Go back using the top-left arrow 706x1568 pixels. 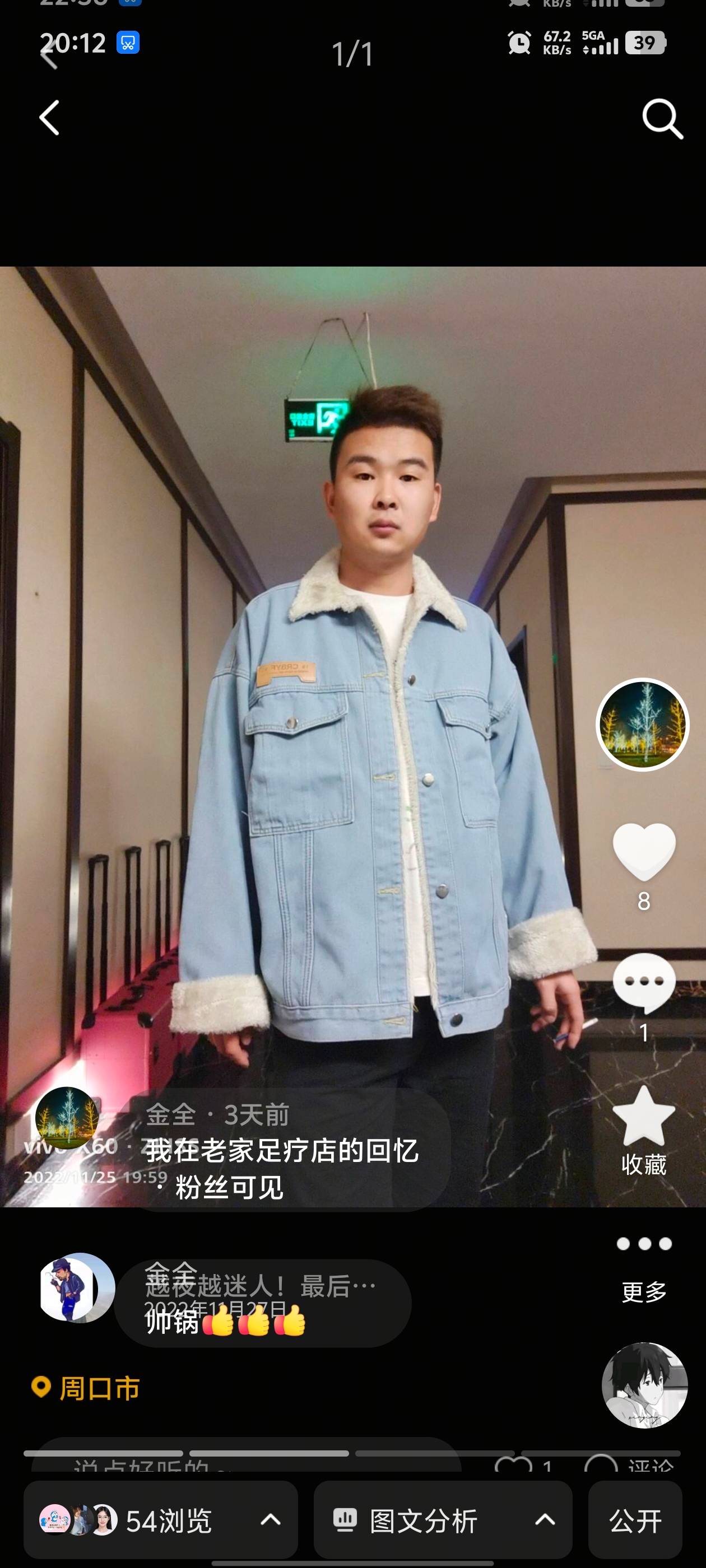click(50, 118)
